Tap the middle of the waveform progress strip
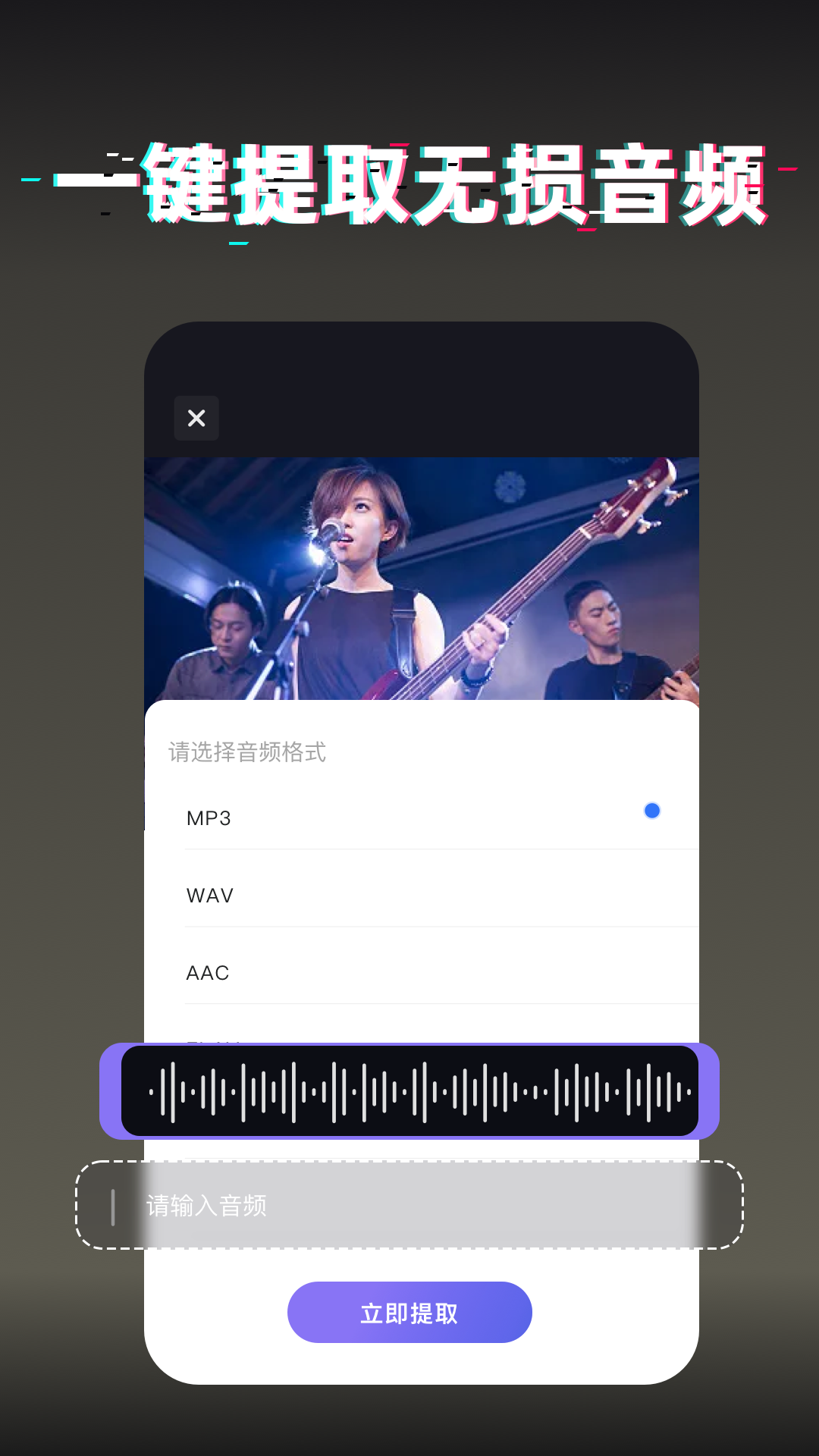Image resolution: width=819 pixels, height=1456 pixels. 409,1088
